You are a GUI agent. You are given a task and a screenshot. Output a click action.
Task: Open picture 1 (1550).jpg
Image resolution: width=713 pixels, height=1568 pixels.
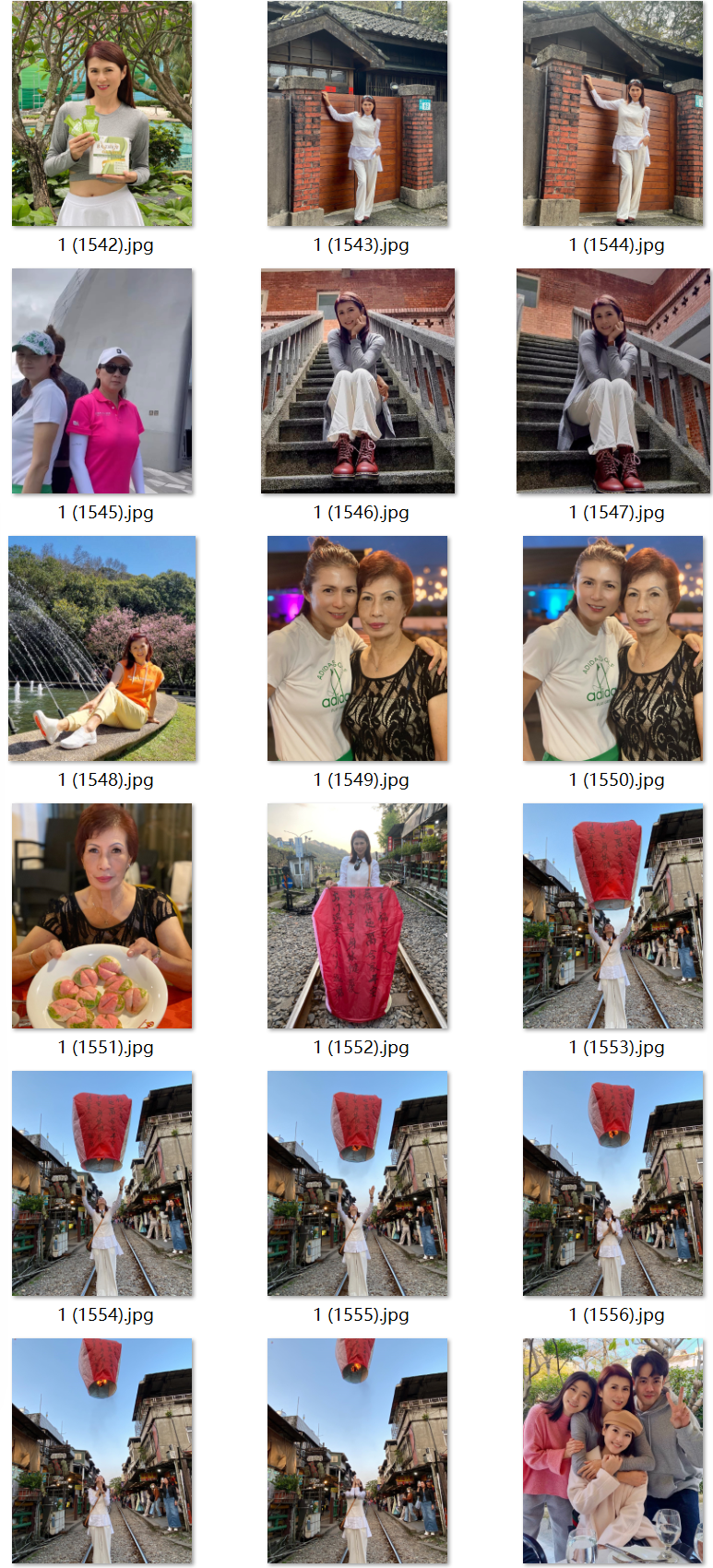[613, 648]
